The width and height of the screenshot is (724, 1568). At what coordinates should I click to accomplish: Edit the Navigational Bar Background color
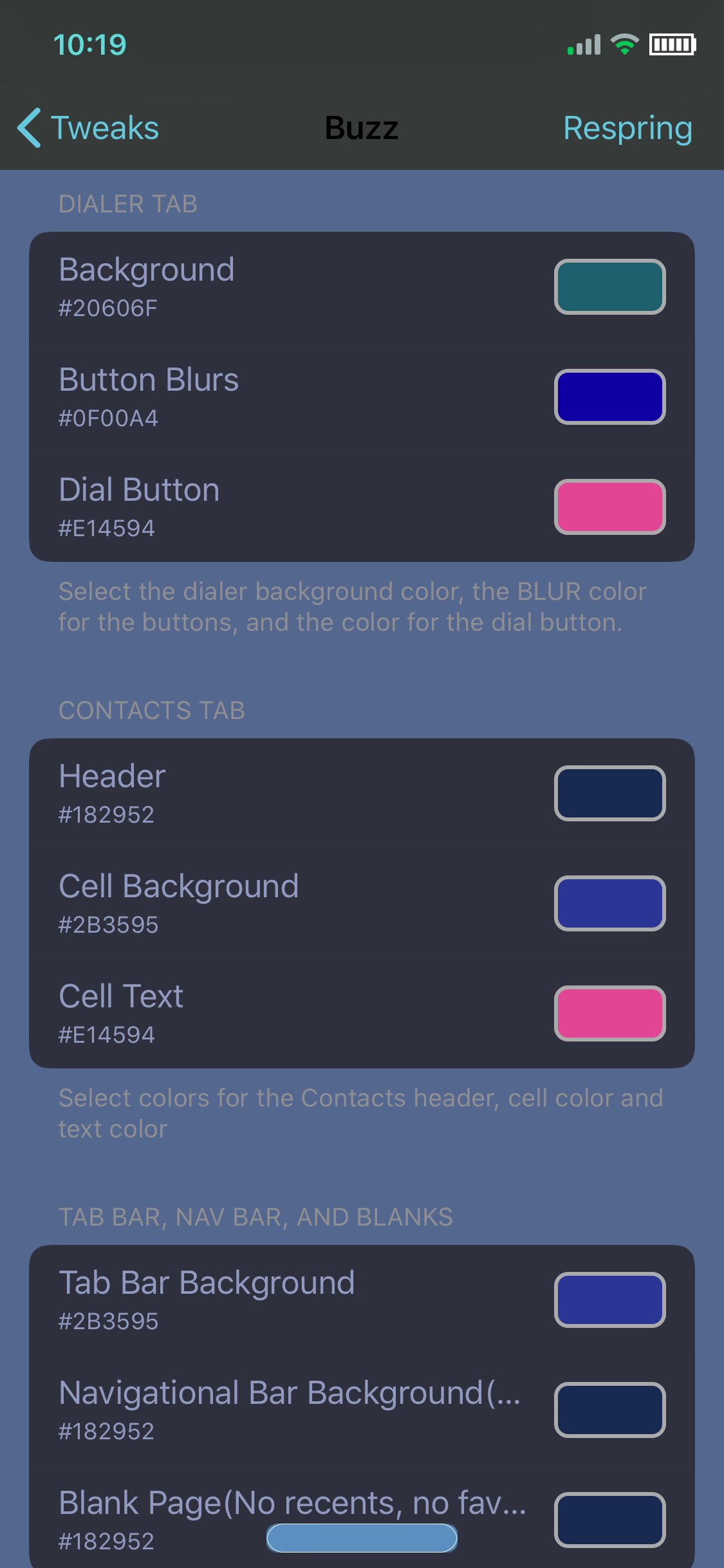(x=362, y=1410)
